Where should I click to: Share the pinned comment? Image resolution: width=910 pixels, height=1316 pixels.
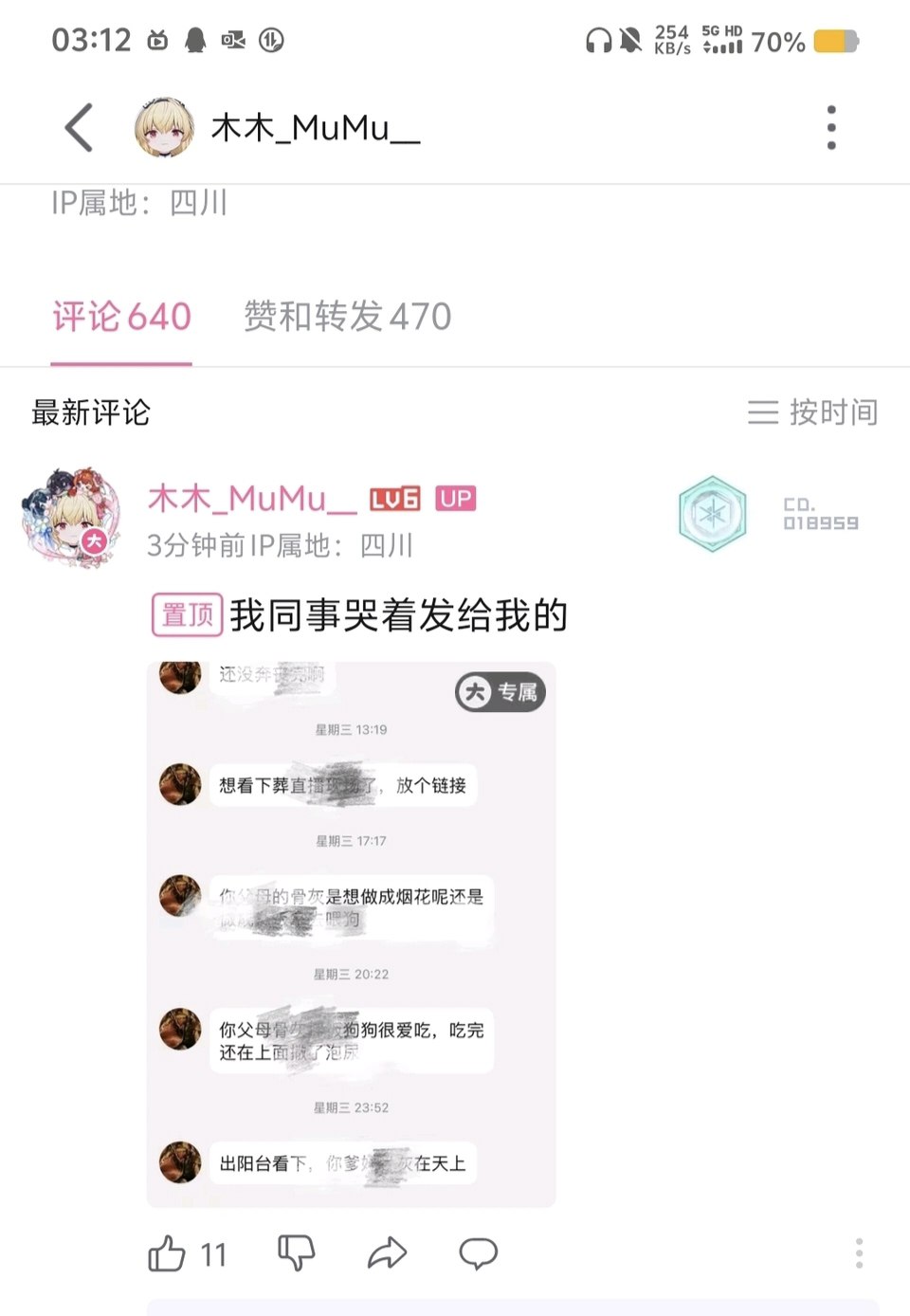point(387,1253)
